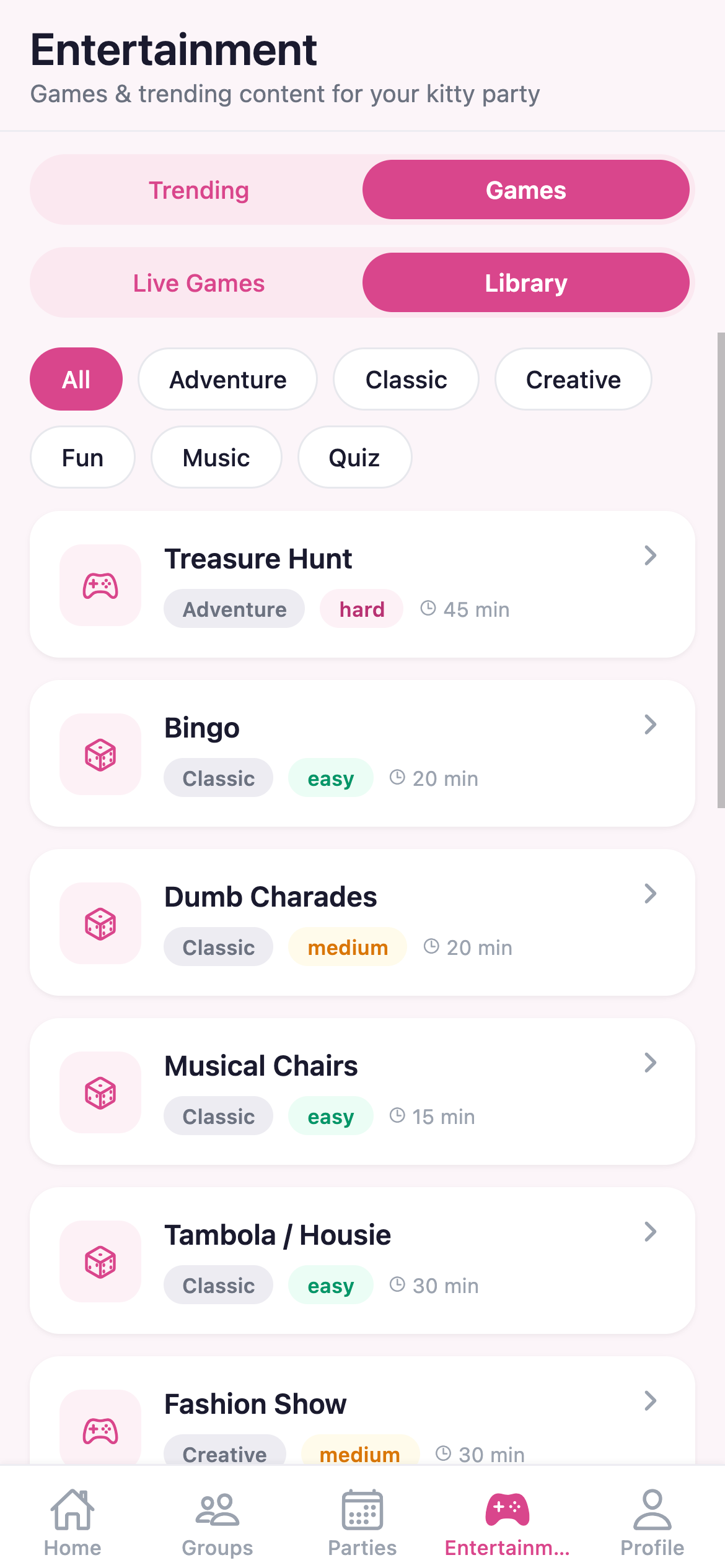
Task: Click the dice icon next to Bingo
Action: (x=100, y=754)
